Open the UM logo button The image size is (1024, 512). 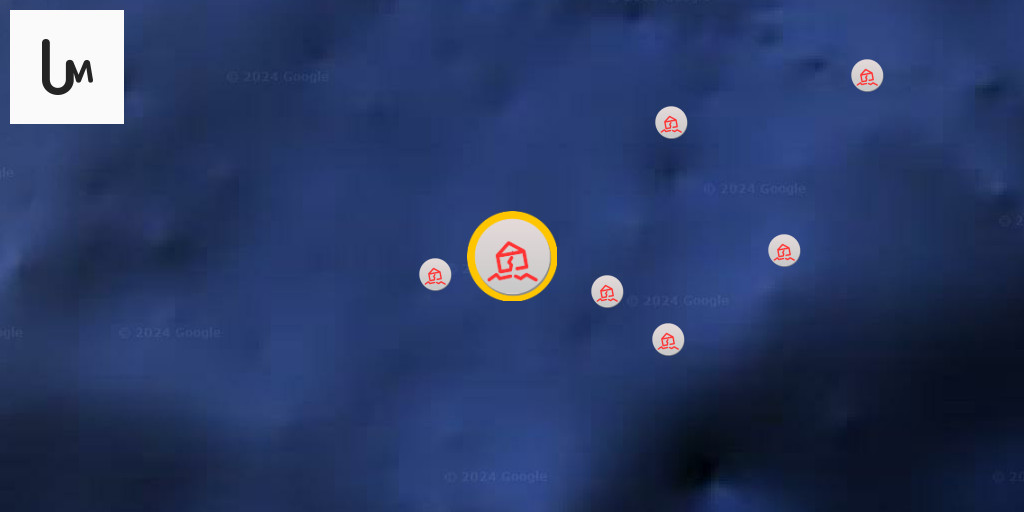(x=67, y=67)
